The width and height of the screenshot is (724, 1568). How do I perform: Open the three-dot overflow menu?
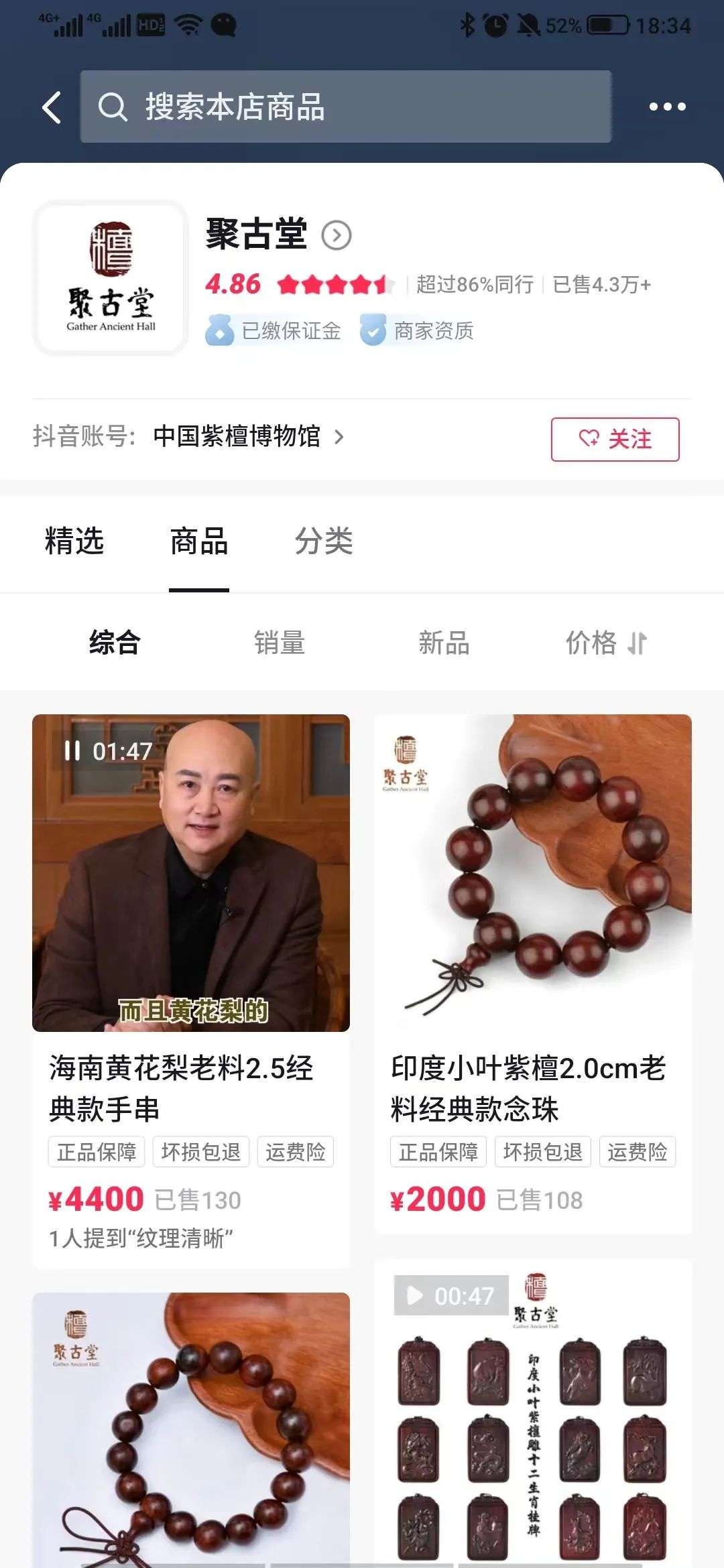pos(667,107)
